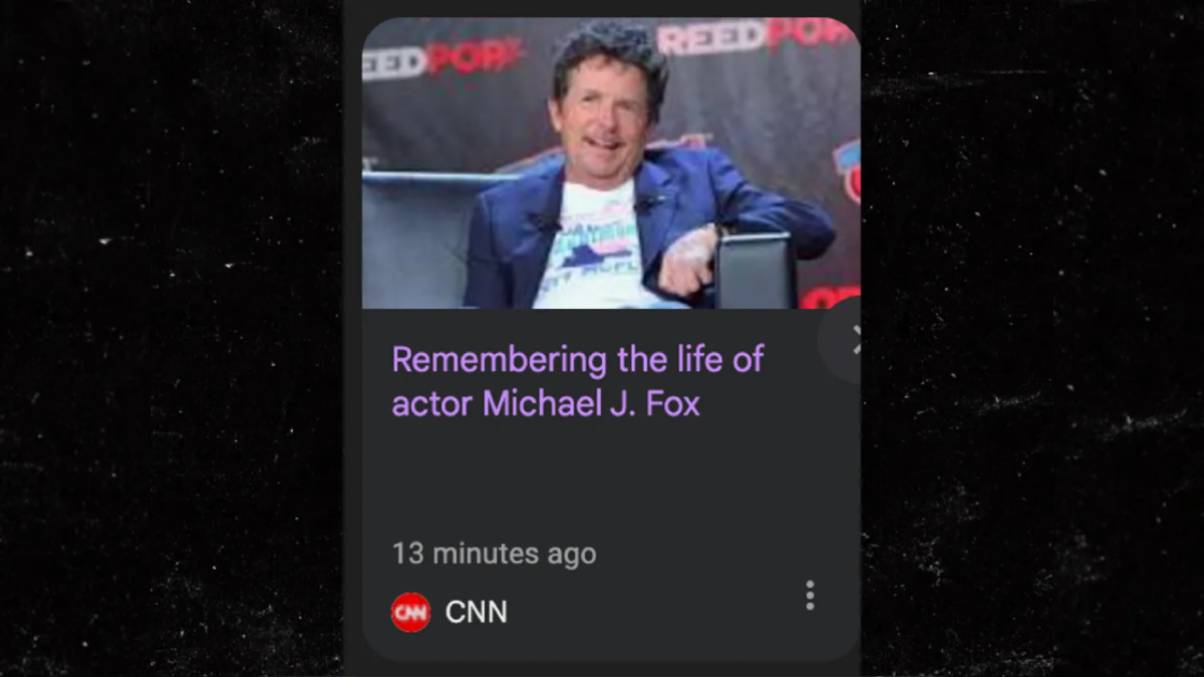Open the three-dot menu on the CNN card

tap(810, 595)
